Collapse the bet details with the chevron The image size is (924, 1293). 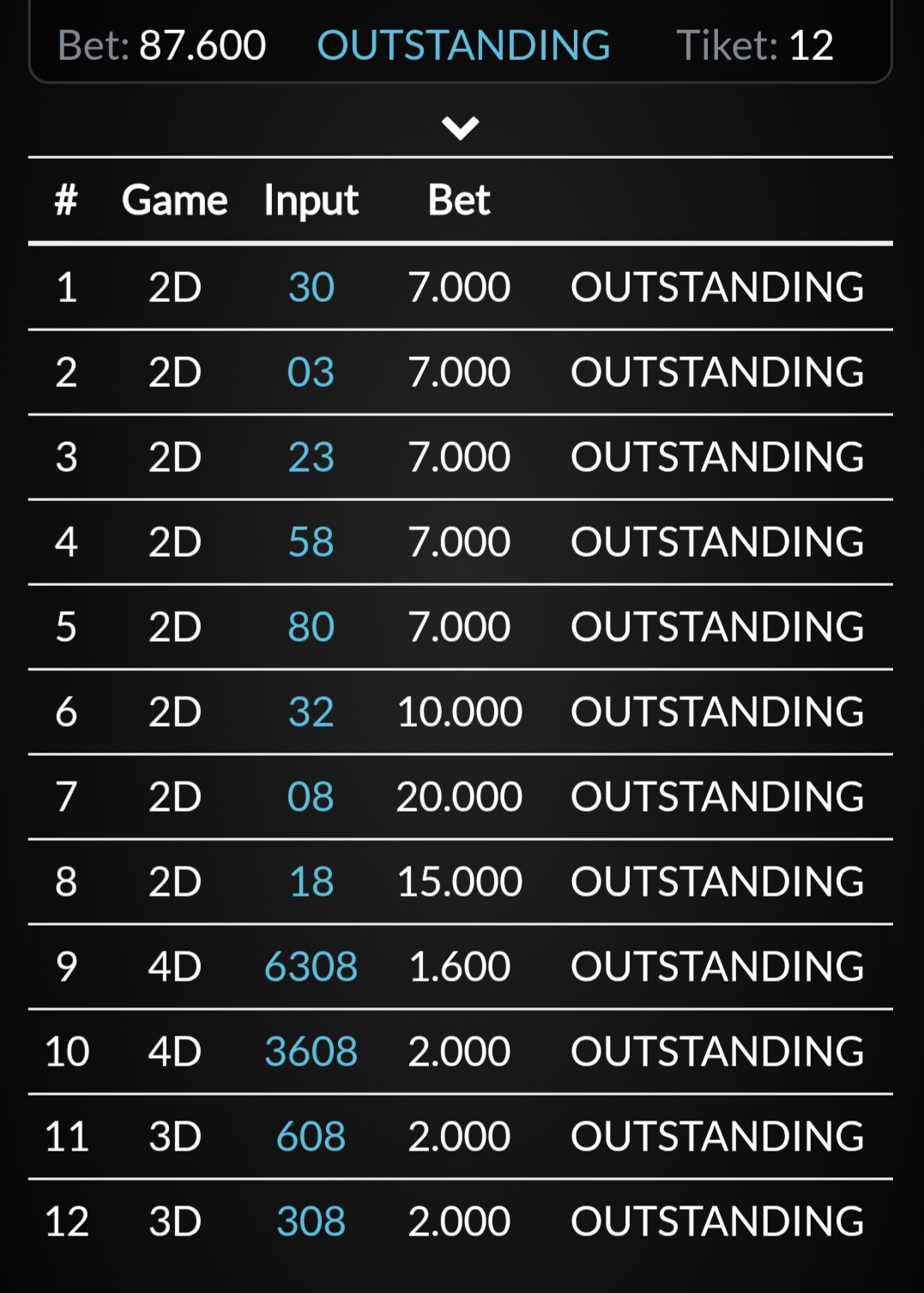pyautogui.click(x=460, y=128)
